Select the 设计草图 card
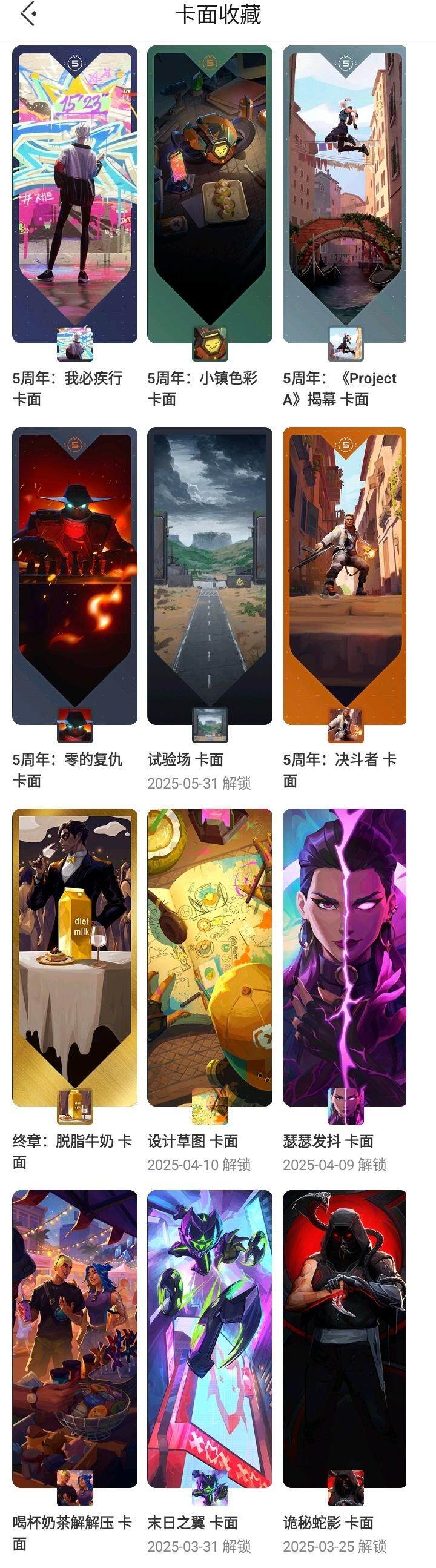436x1568 pixels. coord(210,957)
